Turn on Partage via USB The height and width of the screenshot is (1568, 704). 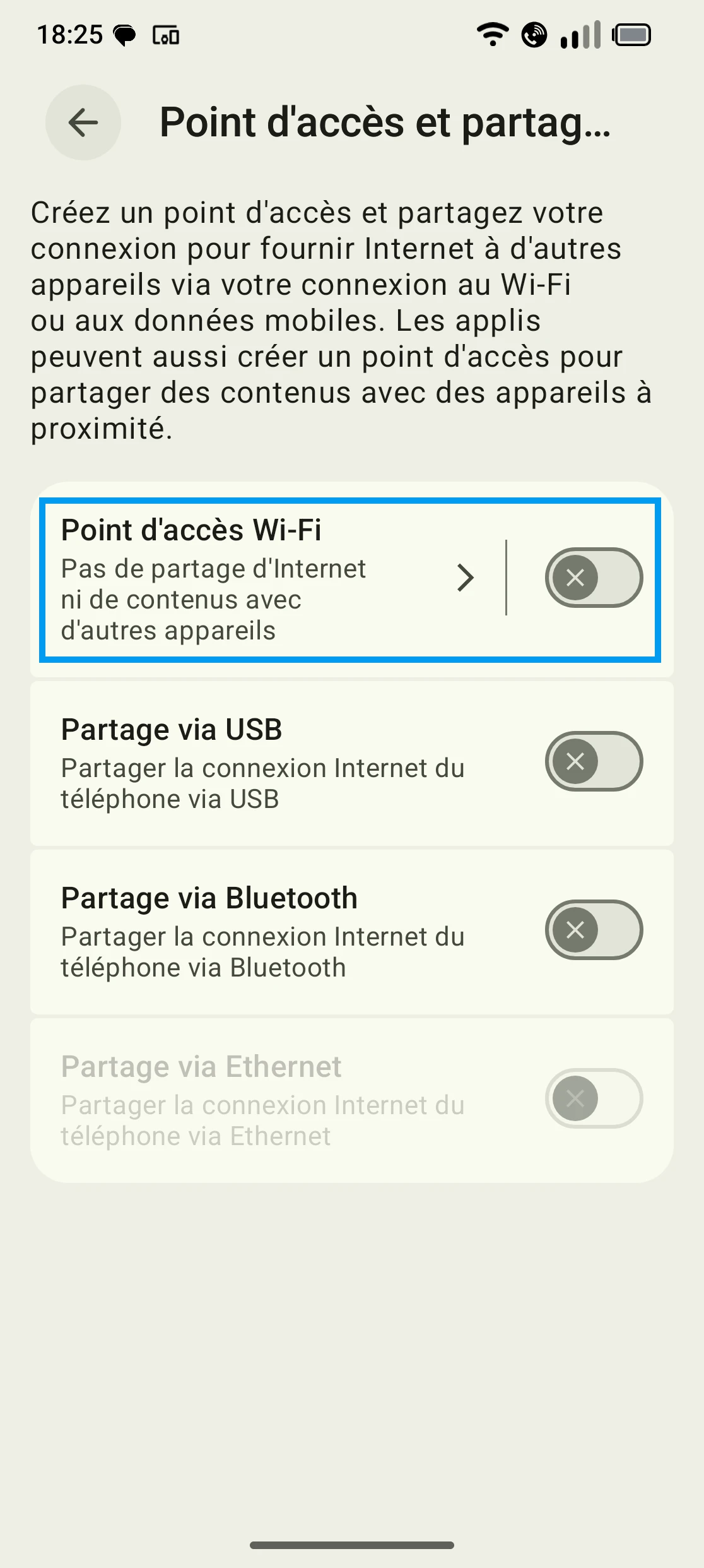point(593,761)
